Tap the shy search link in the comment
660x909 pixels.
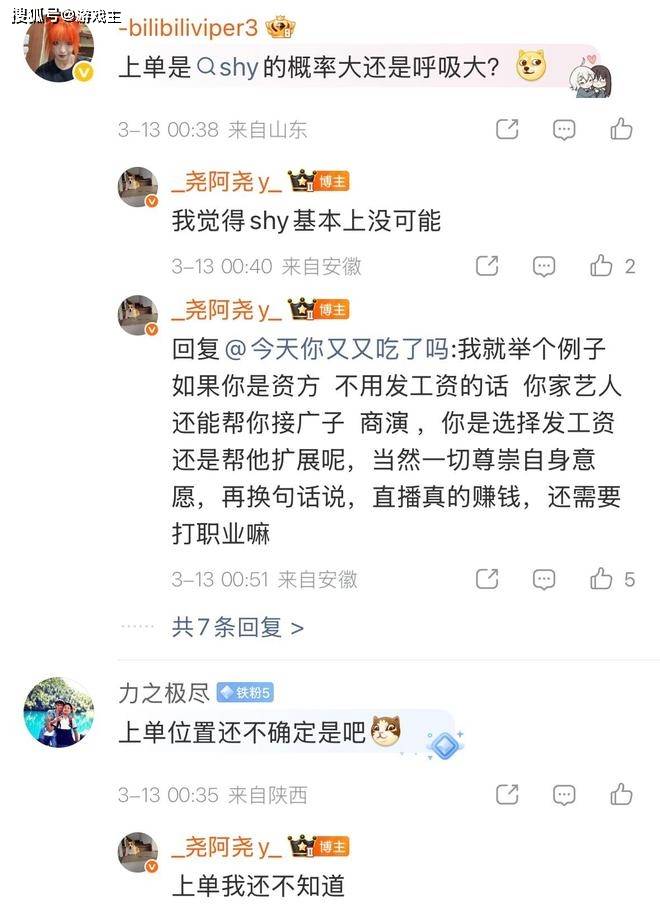[x=227, y=68]
